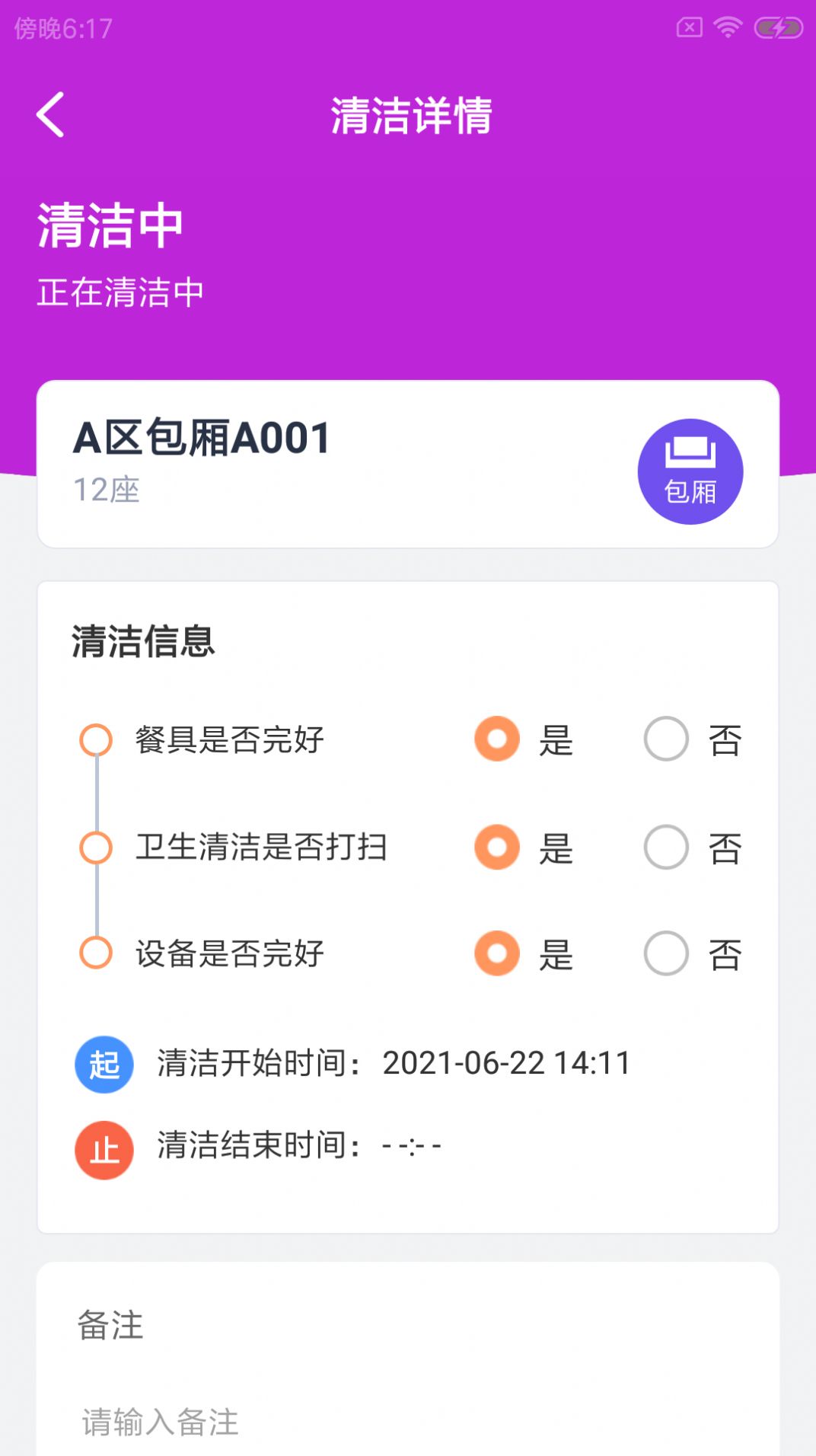This screenshot has height=1456, width=816.
Task: Select 否 for 卫生清洁是否打扫
Action: point(666,847)
